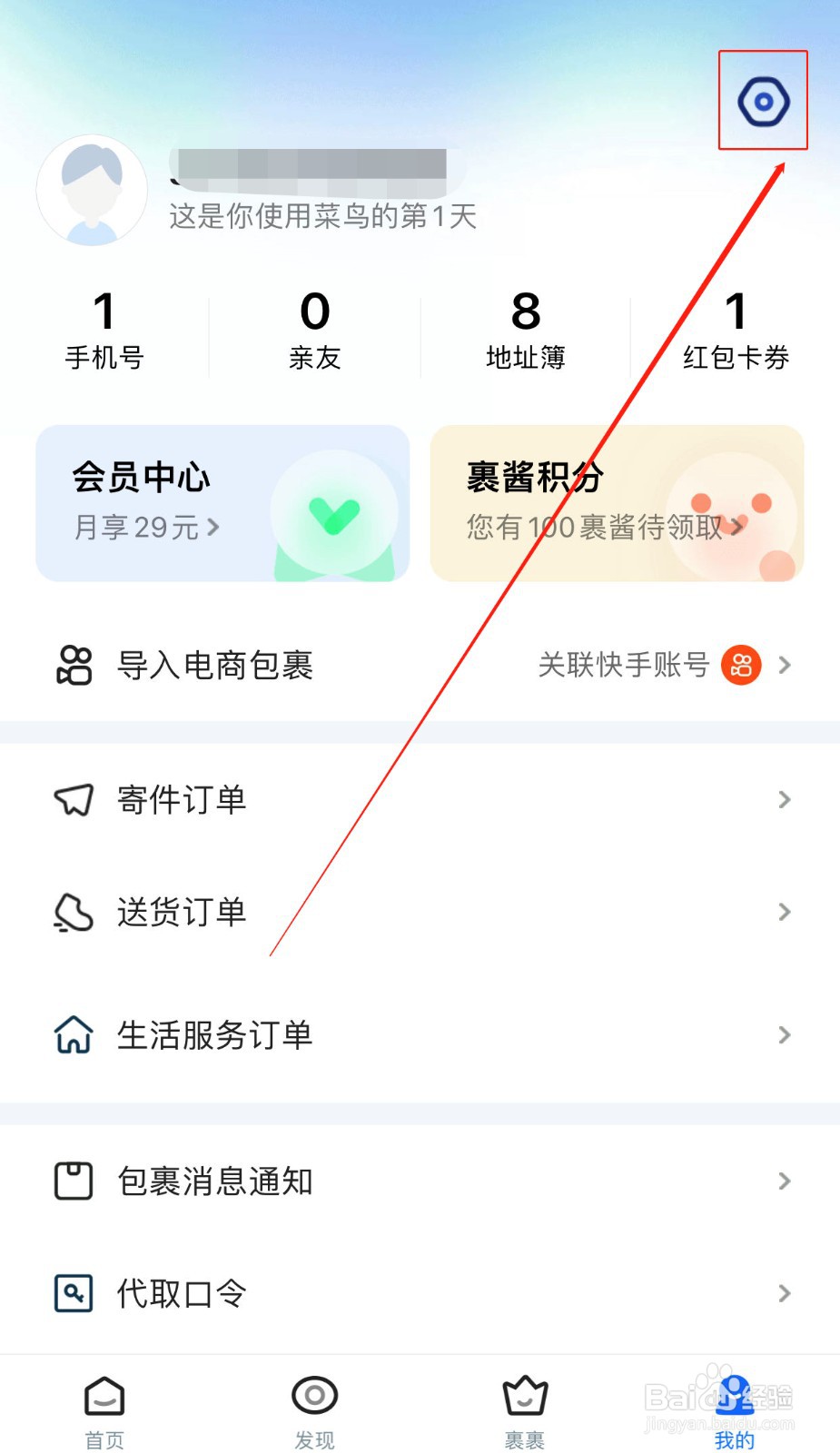
Task: Expand the 送货订单 row chevron
Action: (x=784, y=912)
